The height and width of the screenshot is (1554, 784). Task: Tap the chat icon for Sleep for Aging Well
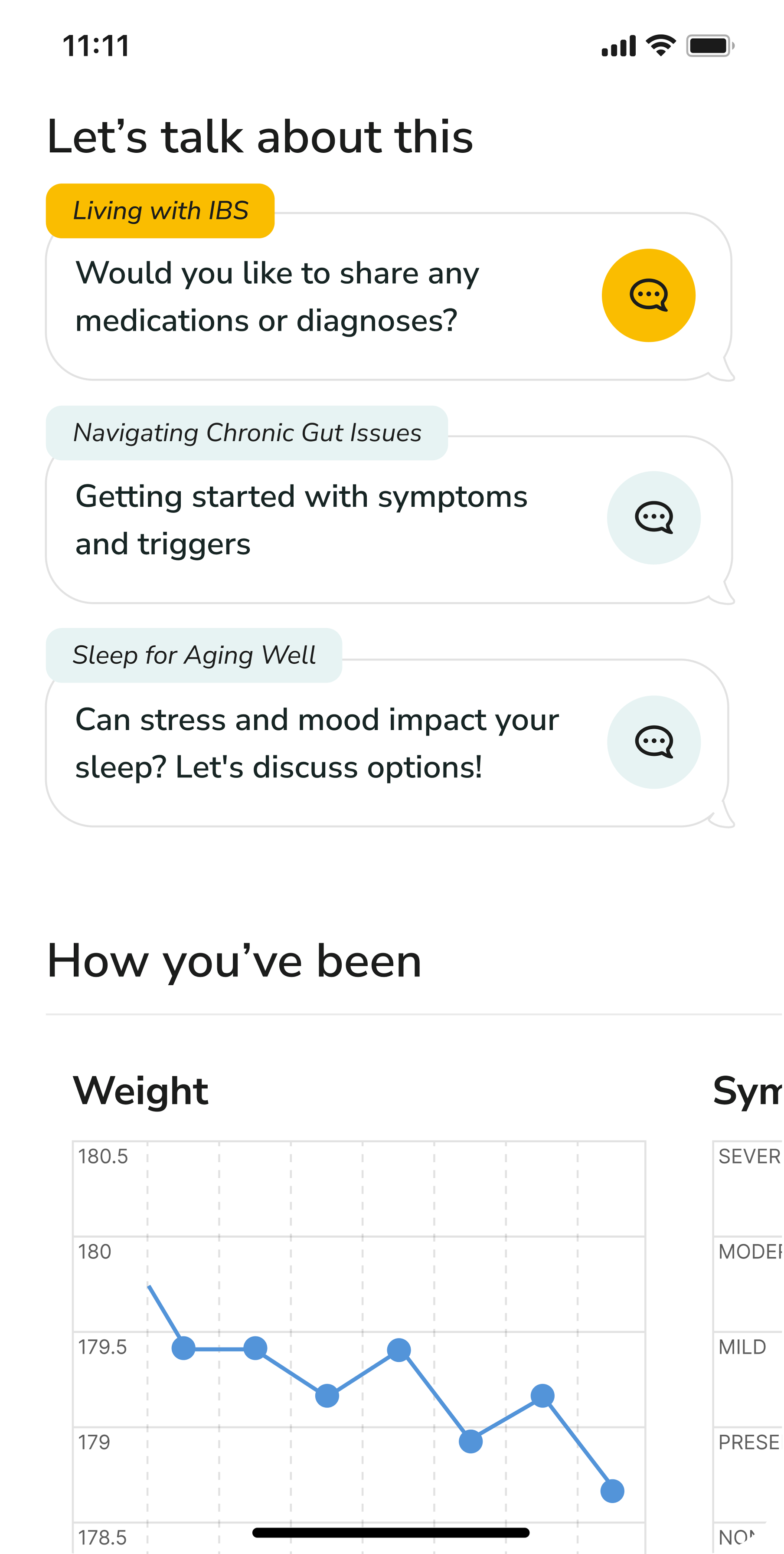pyautogui.click(x=654, y=742)
